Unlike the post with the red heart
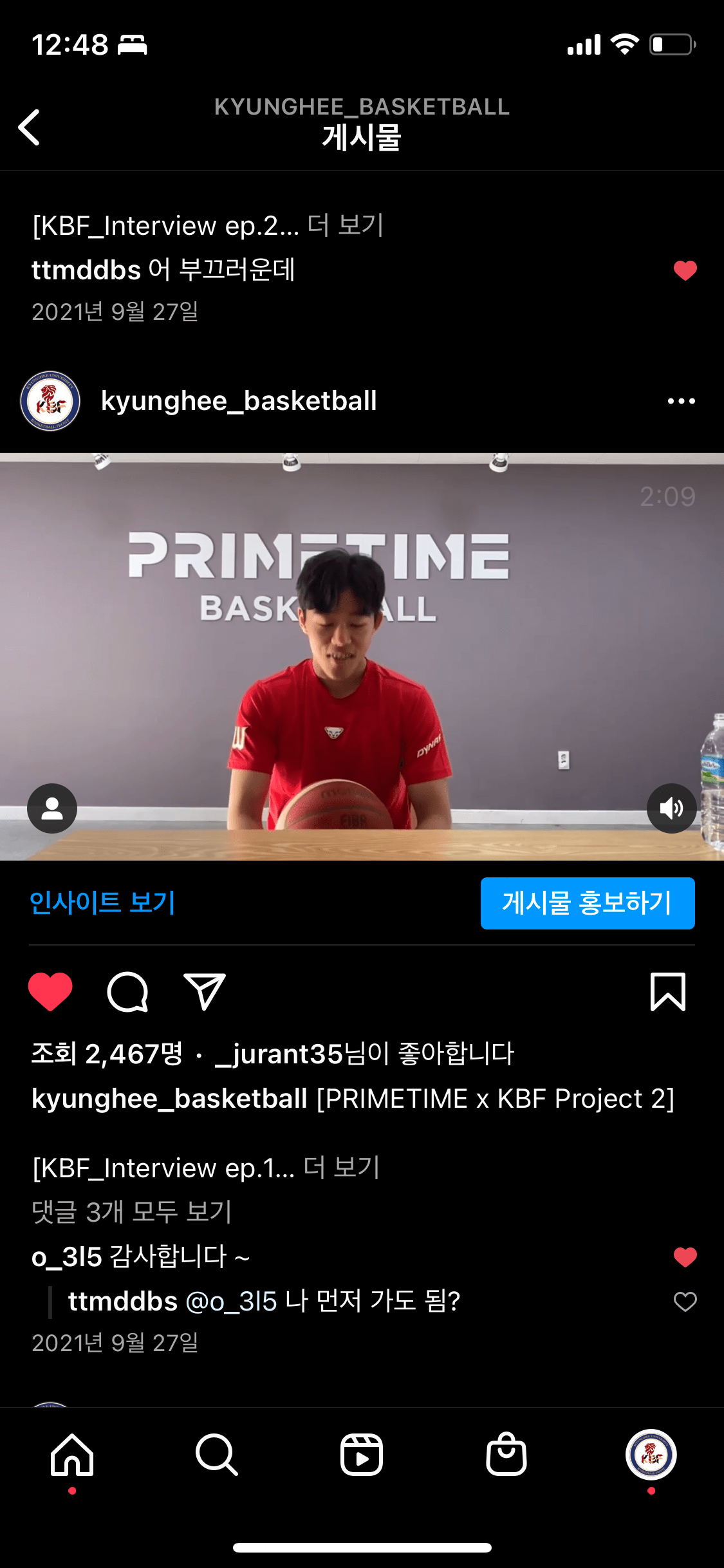 [50, 991]
